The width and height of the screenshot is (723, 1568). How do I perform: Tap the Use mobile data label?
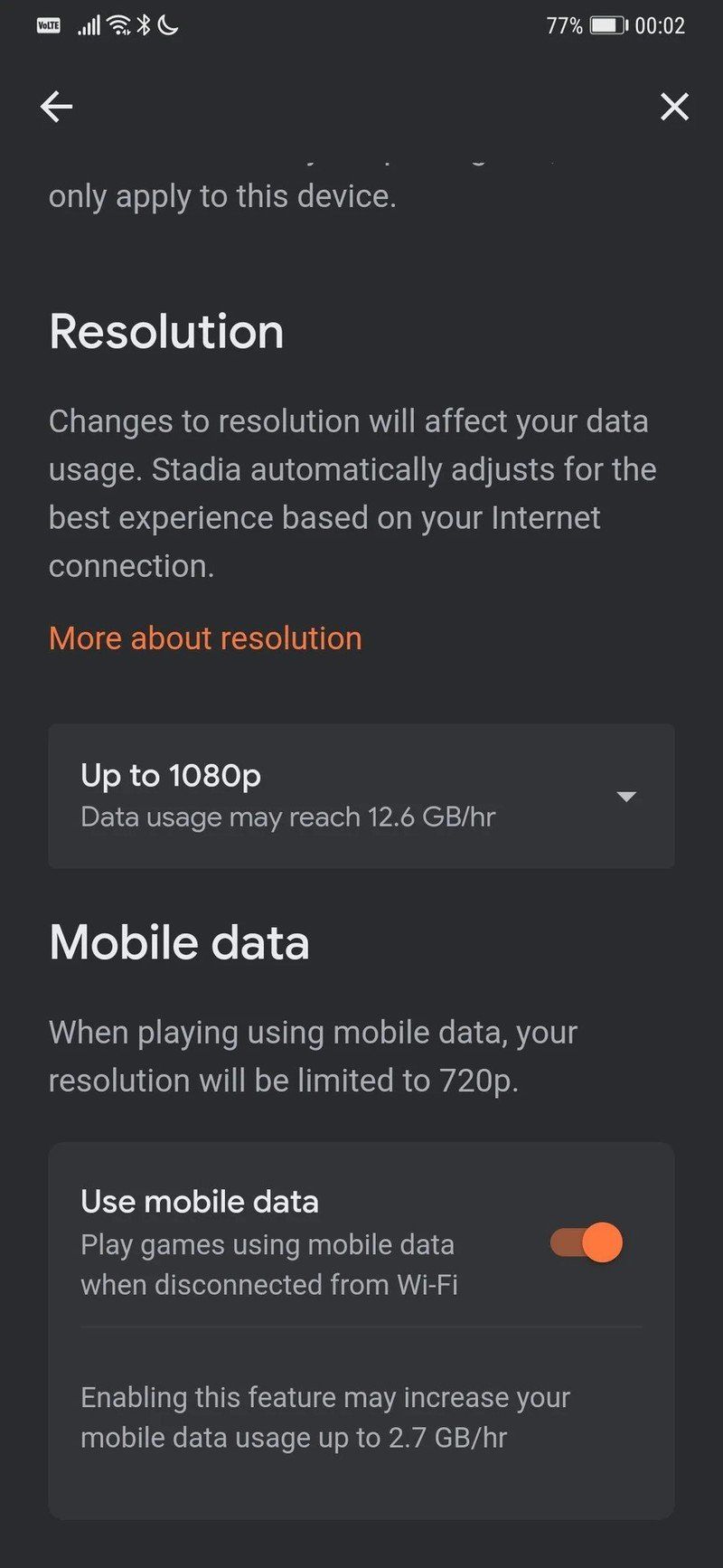tap(200, 1201)
